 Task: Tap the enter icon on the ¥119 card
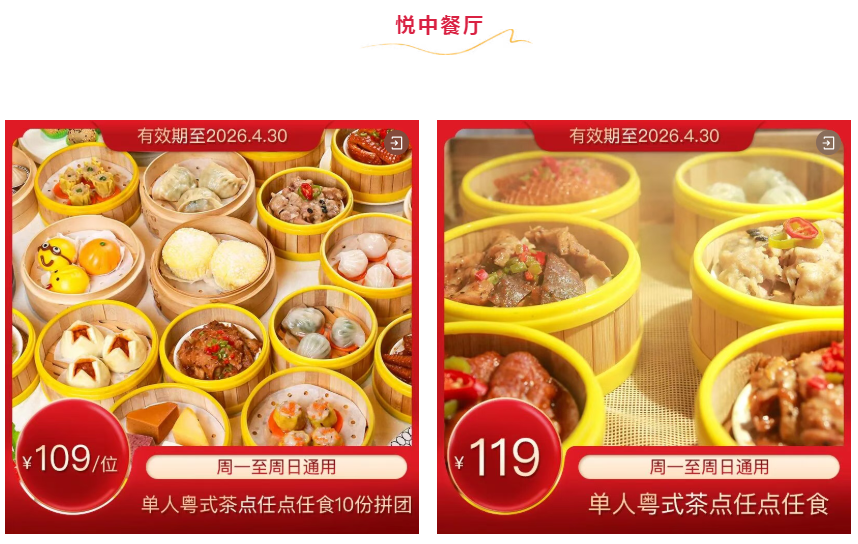tap(828, 143)
